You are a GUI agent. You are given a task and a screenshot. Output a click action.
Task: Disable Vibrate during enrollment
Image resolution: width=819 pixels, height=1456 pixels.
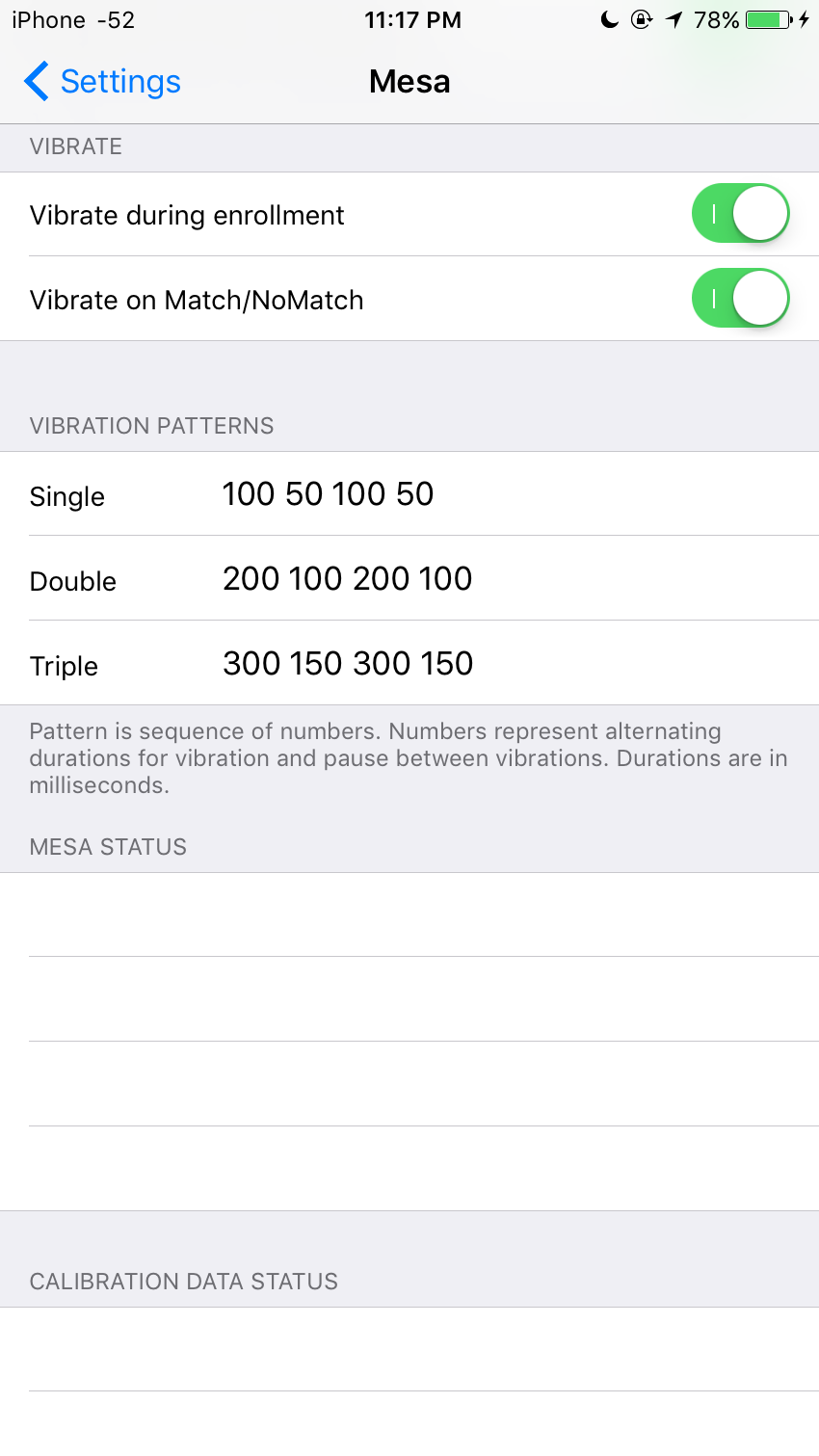740,214
